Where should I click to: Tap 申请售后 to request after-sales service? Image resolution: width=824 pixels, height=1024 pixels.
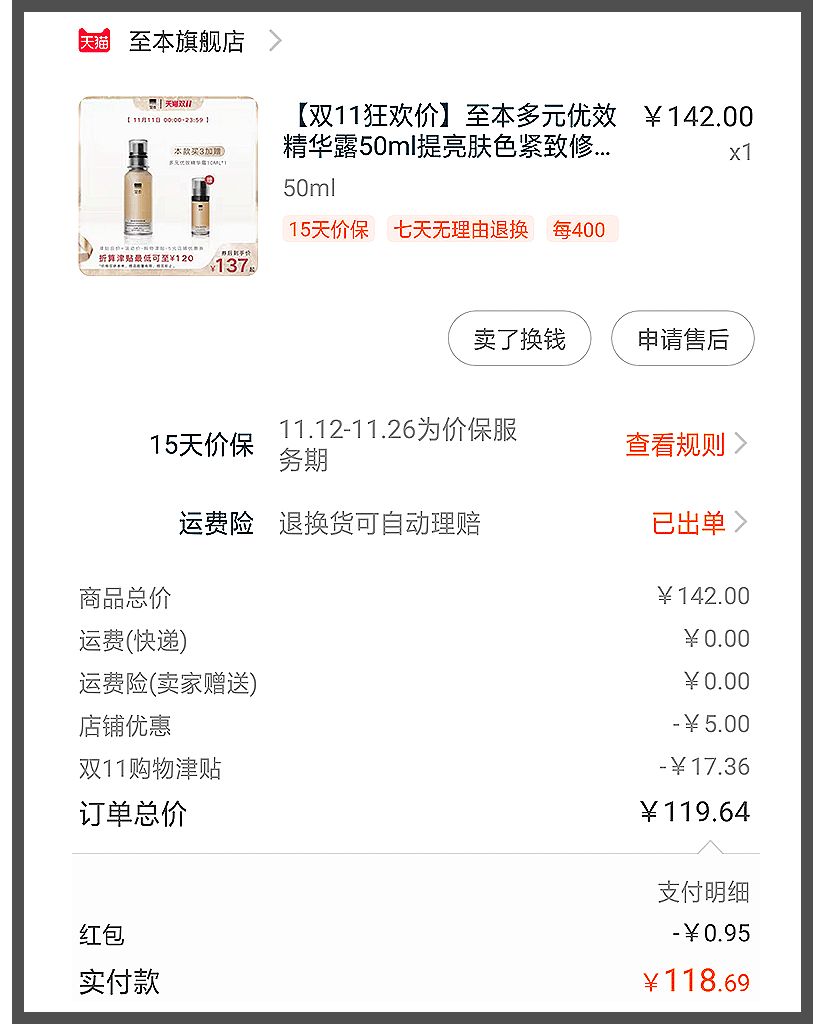tap(682, 339)
